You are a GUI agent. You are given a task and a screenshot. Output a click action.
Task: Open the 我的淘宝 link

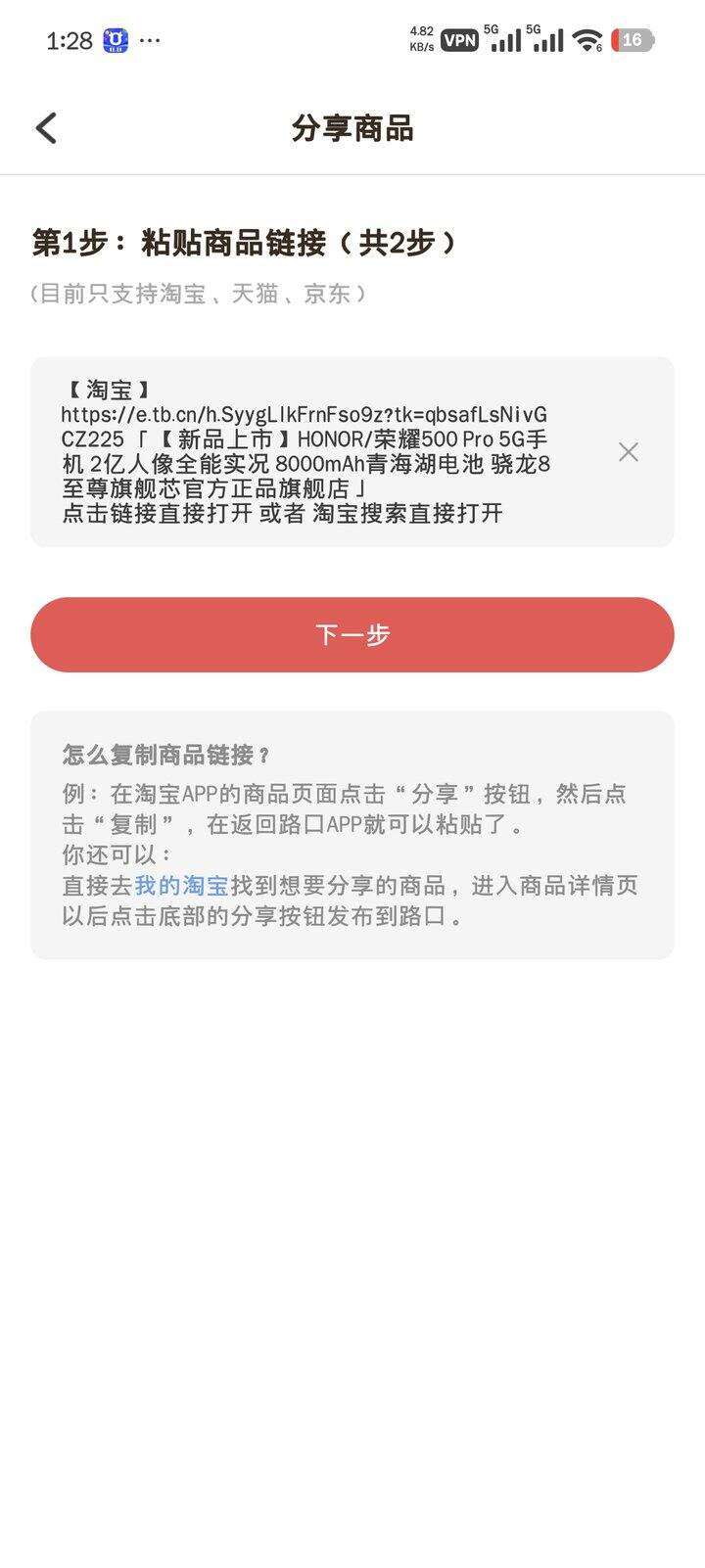181,886
